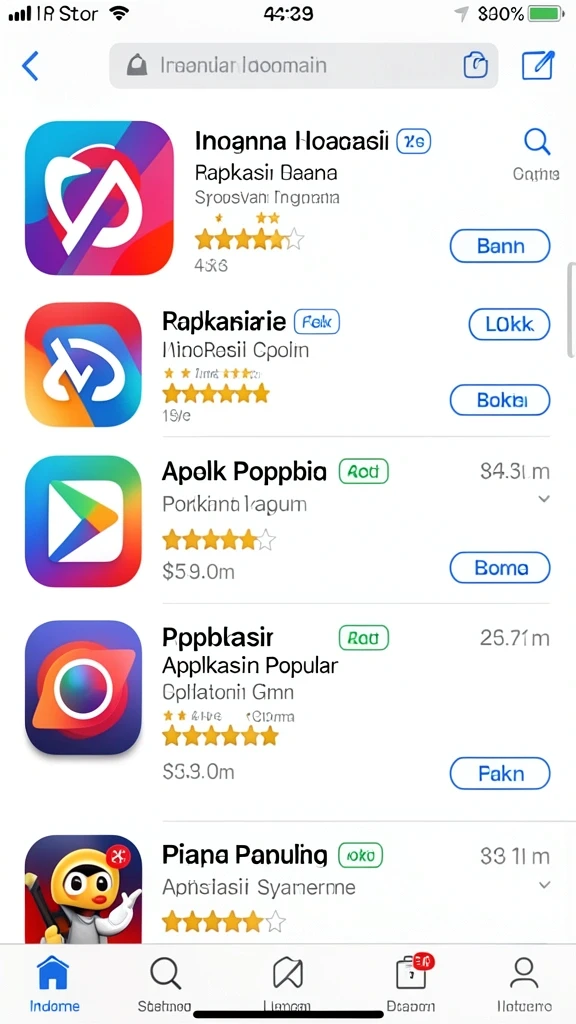Switch to the search tab in bottom bar
This screenshot has height=1024, width=576.
(165, 984)
